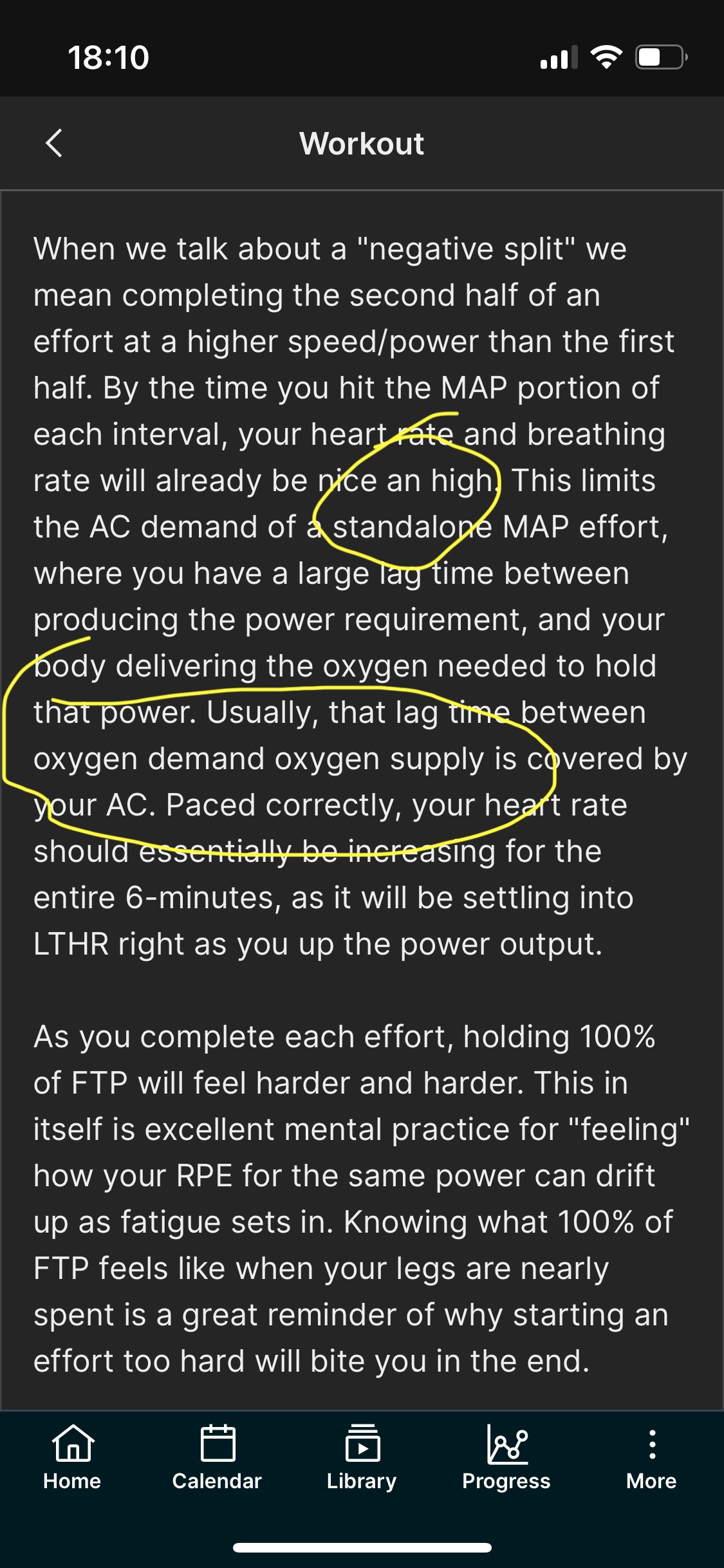Open the Calendar tab
The width and height of the screenshot is (724, 1568).
click(217, 1457)
